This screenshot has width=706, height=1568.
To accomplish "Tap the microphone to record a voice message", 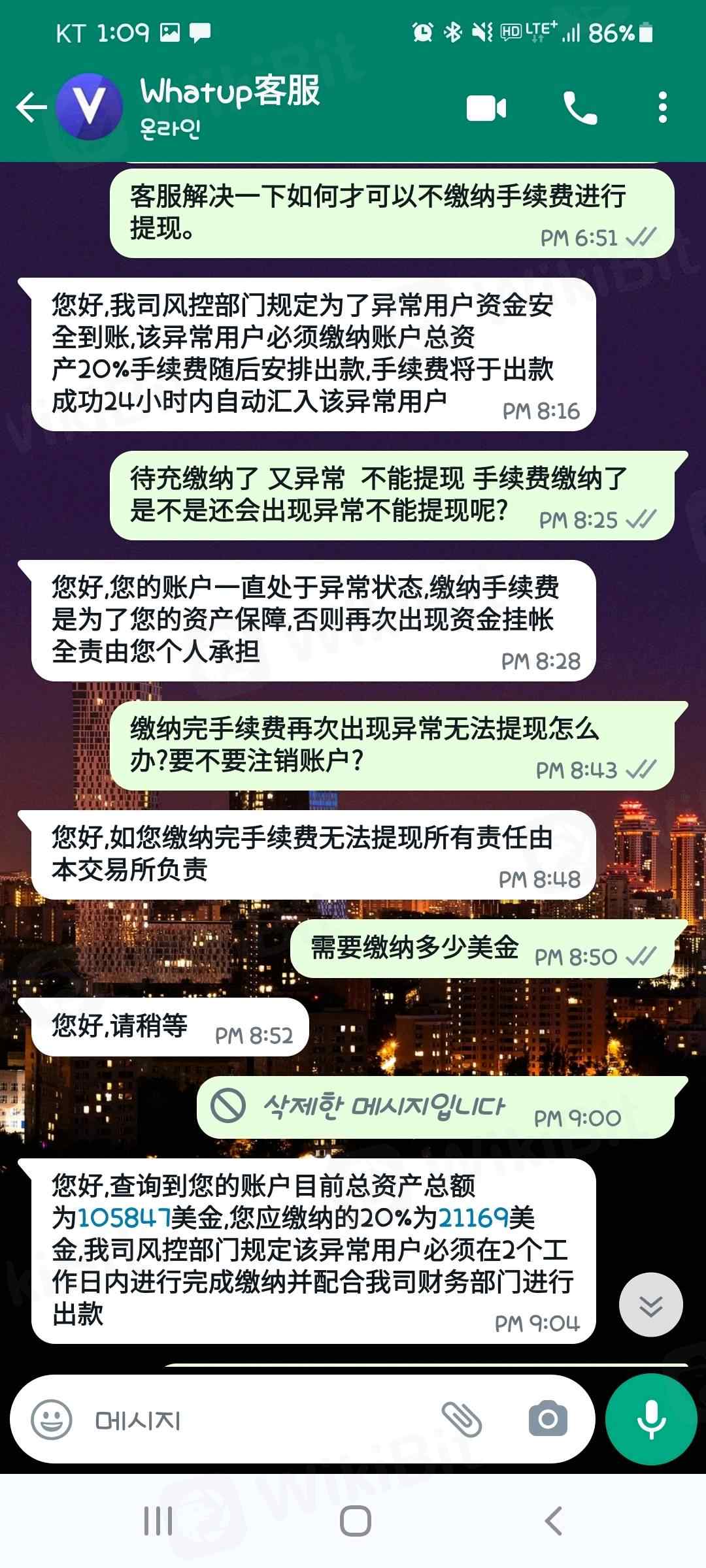I will click(651, 1420).
